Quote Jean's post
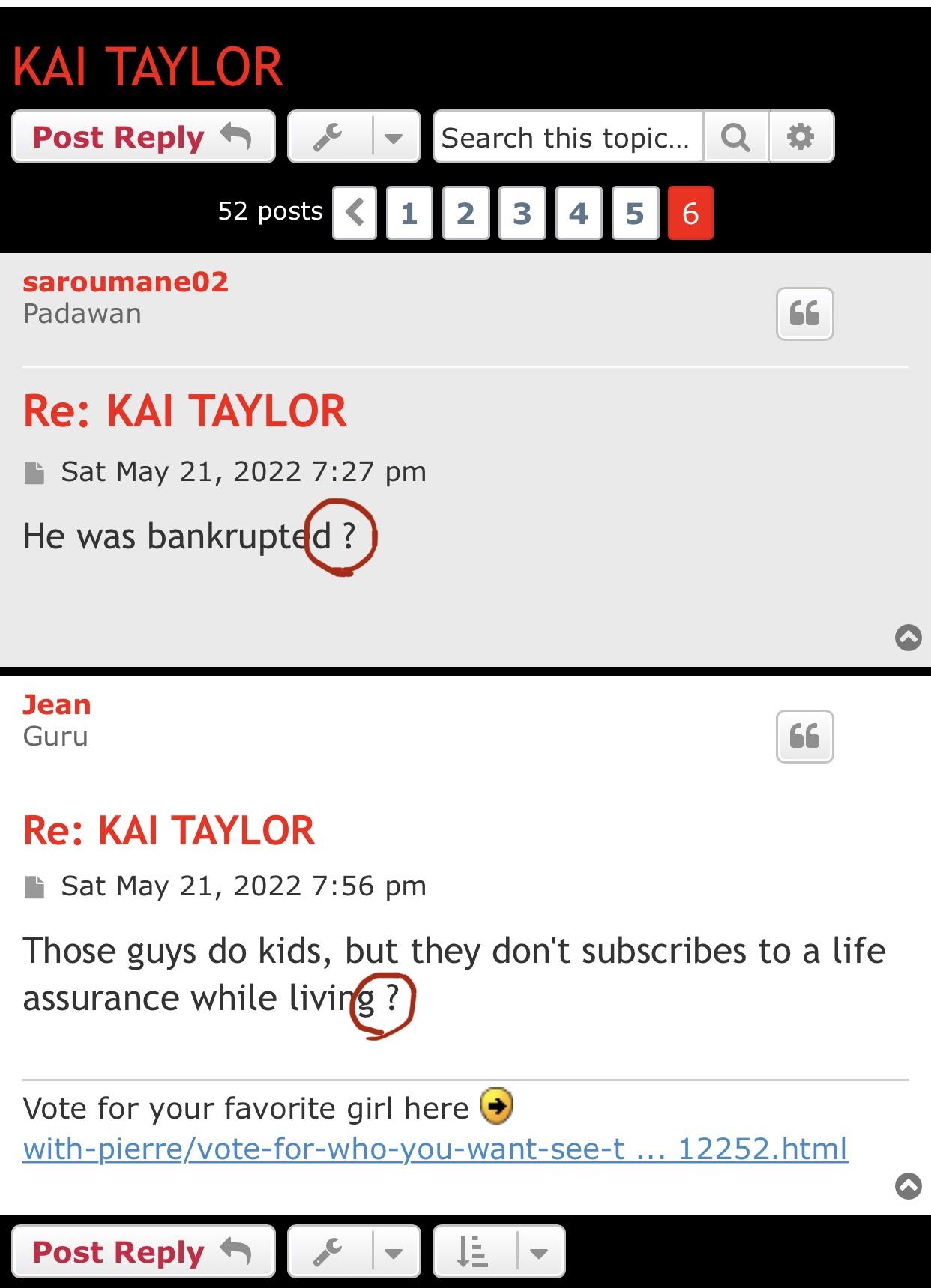Viewport: 931px width, 1288px height. point(804,737)
